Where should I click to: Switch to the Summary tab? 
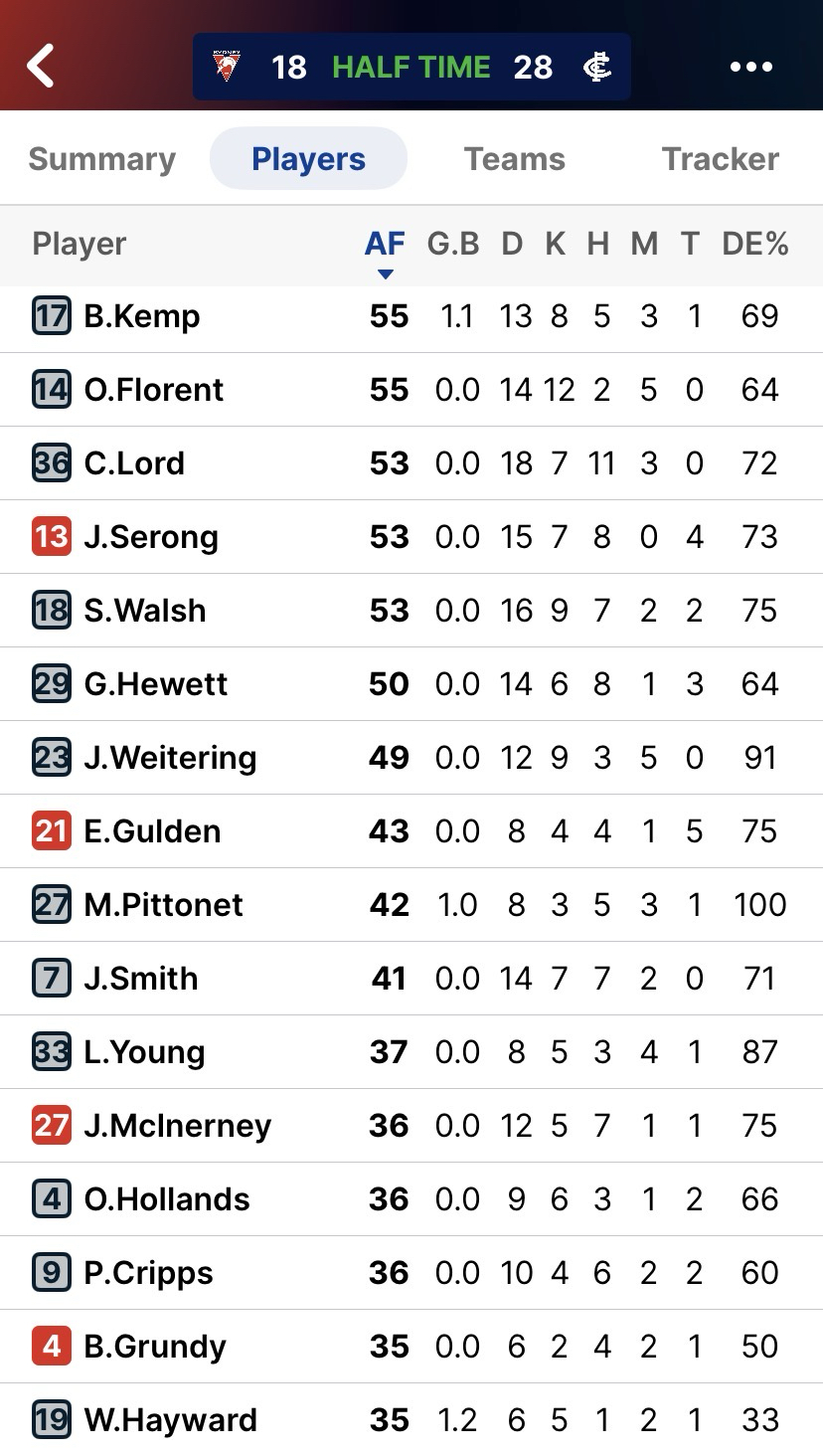tap(101, 159)
